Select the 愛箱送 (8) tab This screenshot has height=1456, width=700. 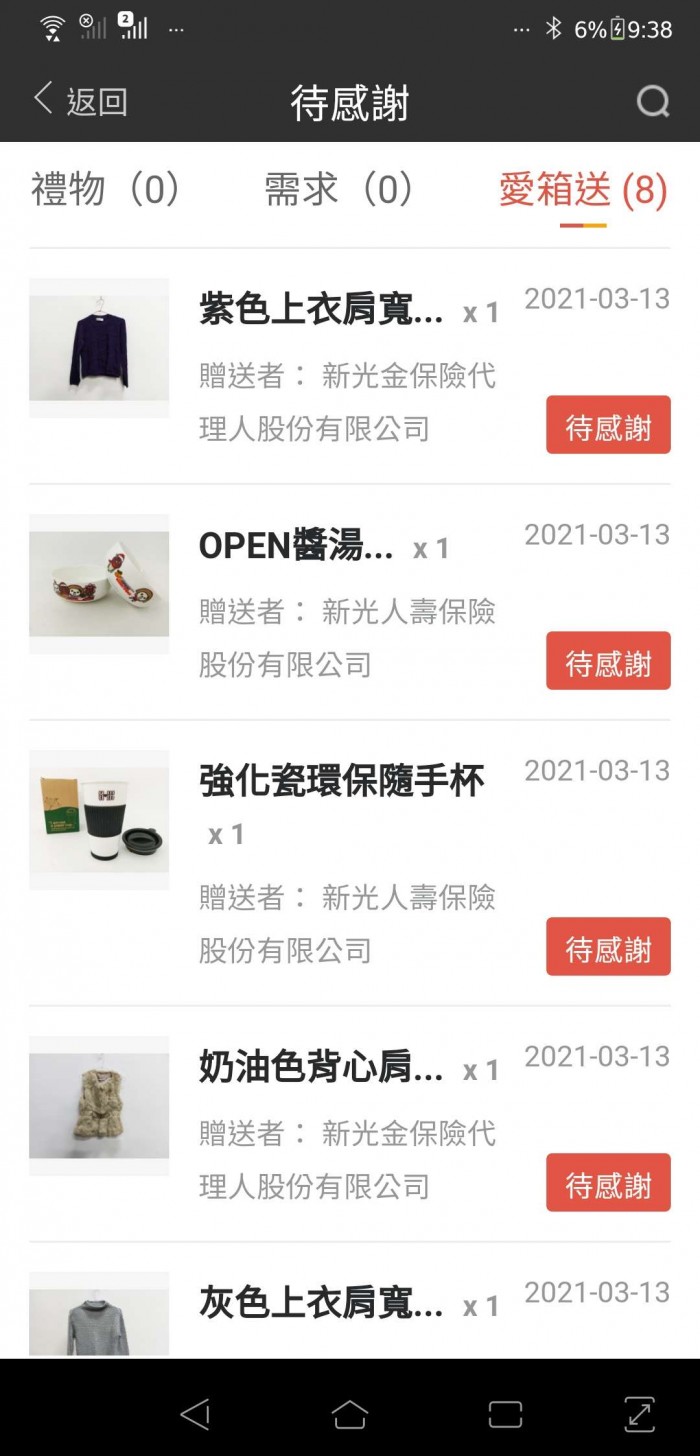583,189
